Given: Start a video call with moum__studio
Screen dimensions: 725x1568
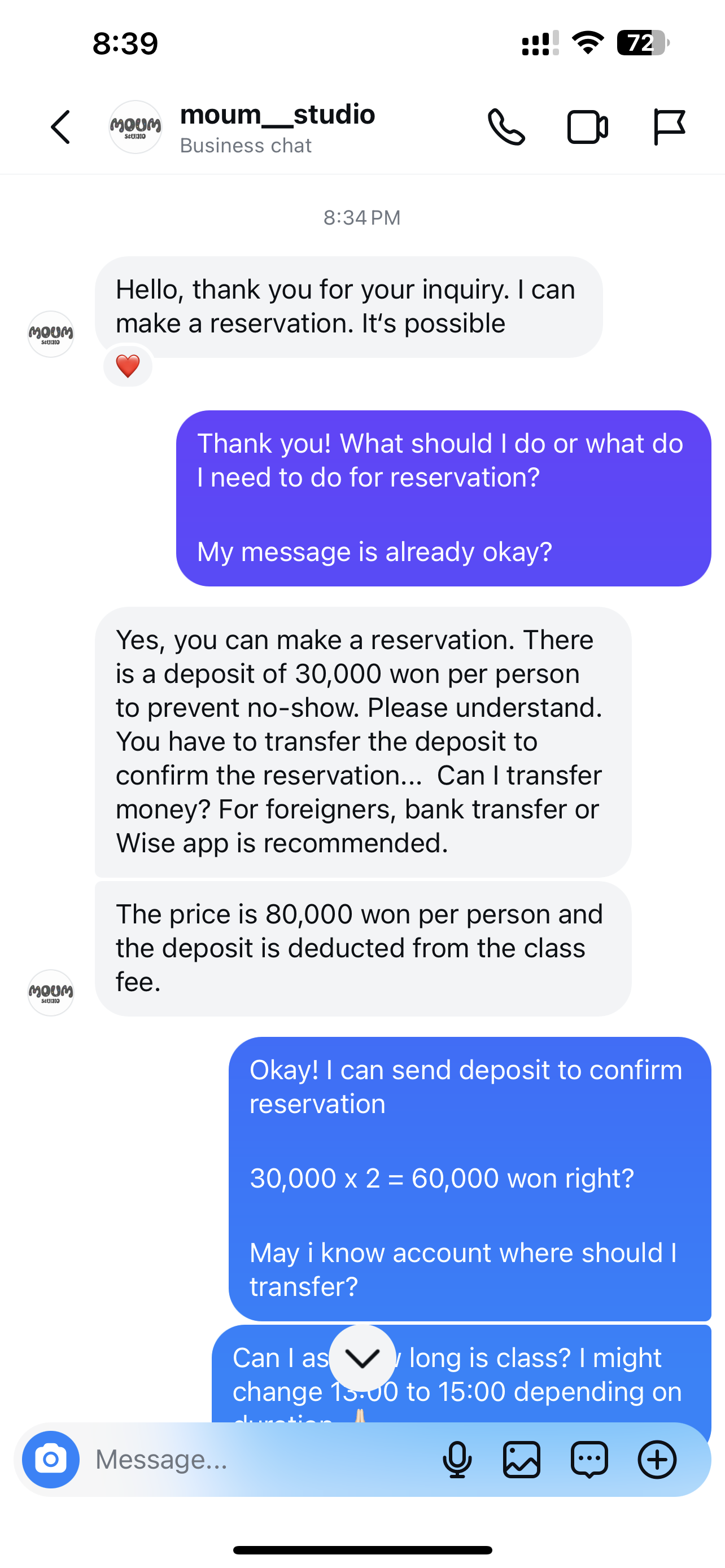Looking at the screenshot, I should (x=587, y=127).
